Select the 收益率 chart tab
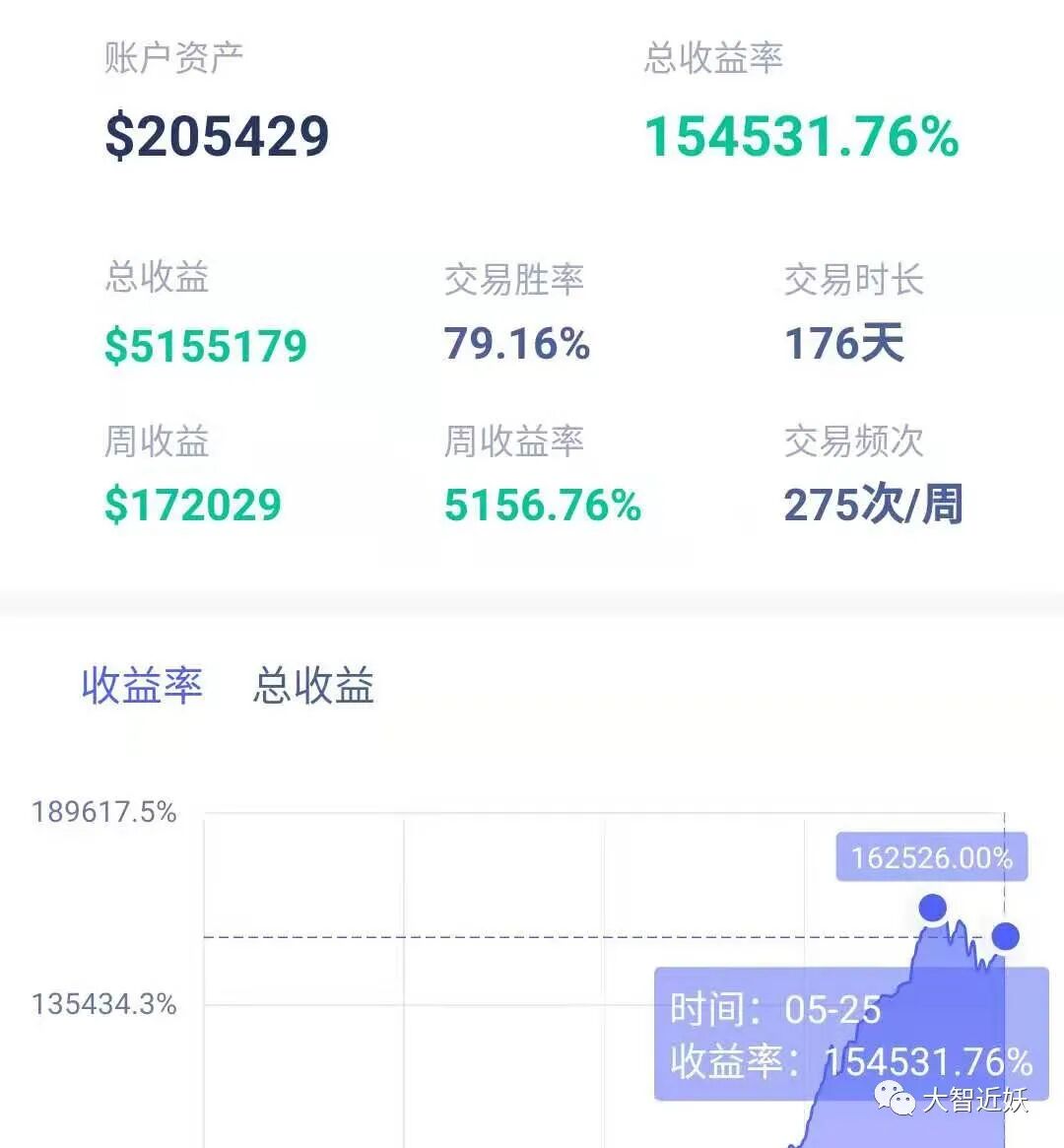1064x1148 pixels. click(x=142, y=685)
